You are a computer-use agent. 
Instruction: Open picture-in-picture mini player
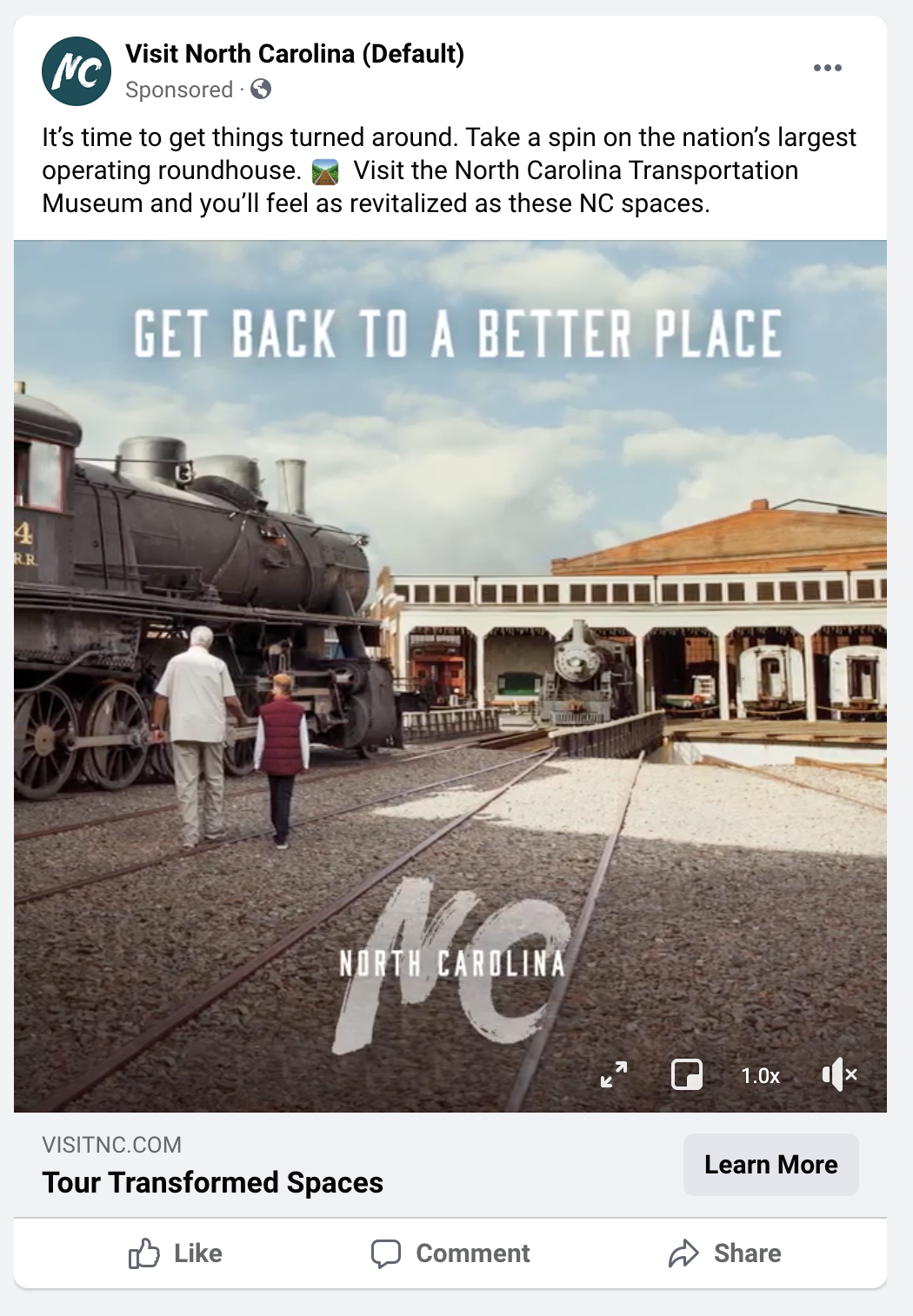687,1074
